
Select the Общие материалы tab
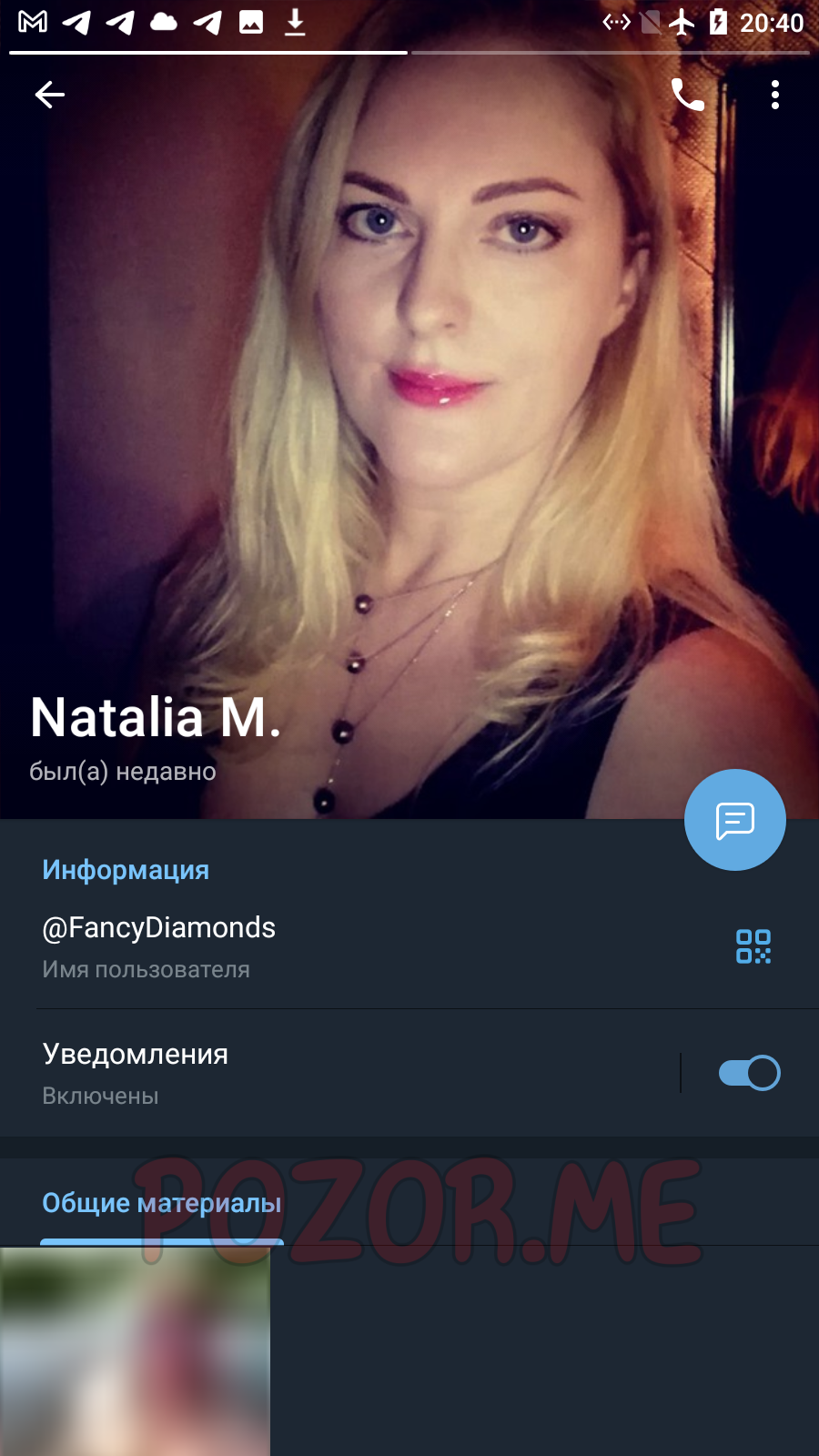[x=162, y=1203]
